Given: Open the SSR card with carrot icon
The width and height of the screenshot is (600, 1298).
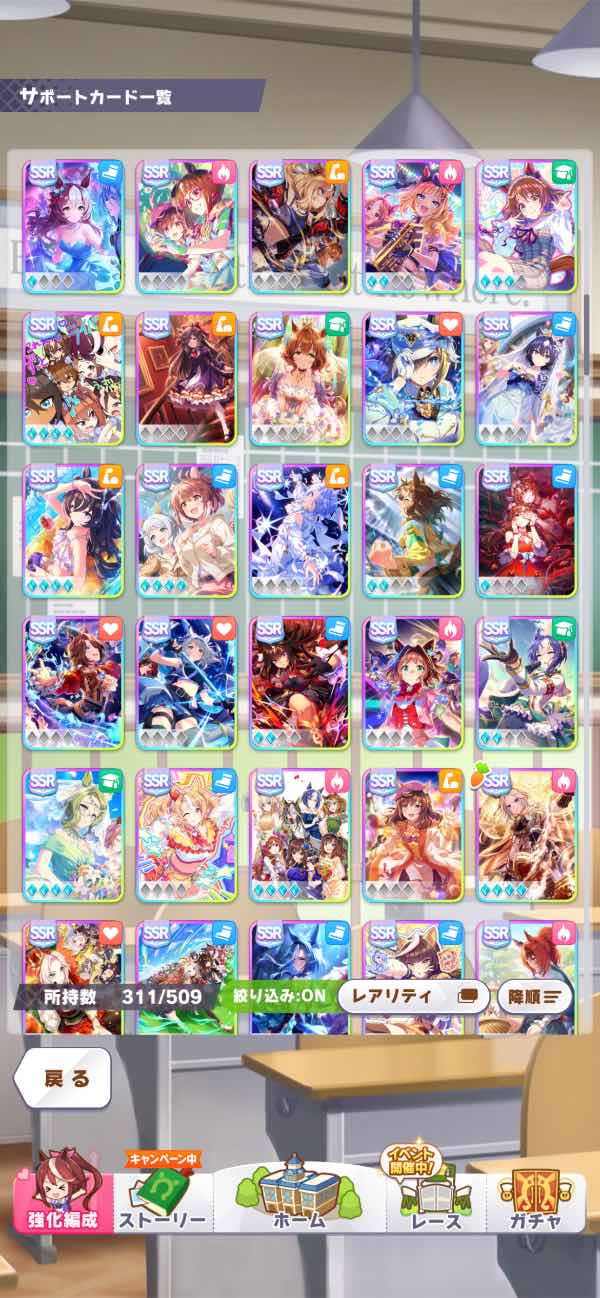Looking at the screenshot, I should 526,834.
